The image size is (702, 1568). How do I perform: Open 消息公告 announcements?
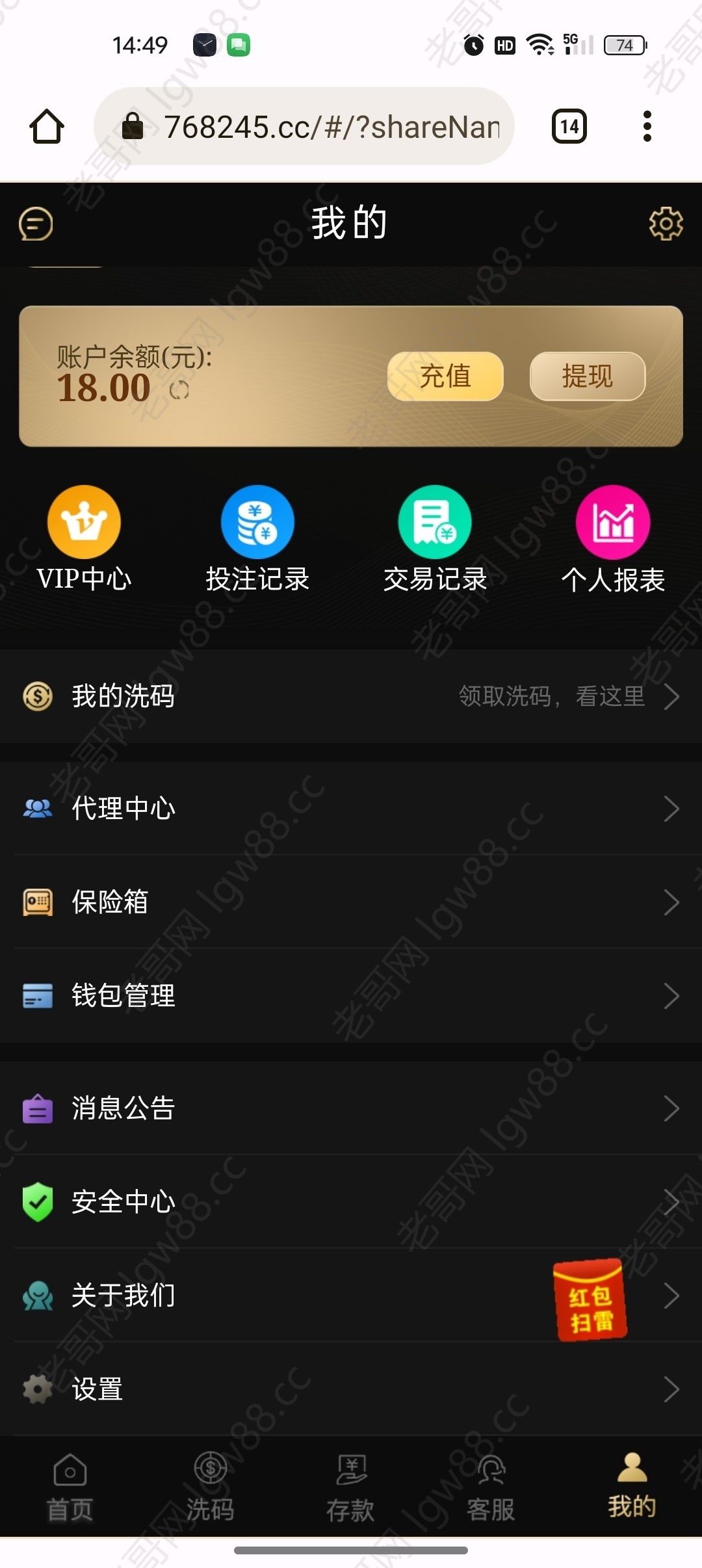pyautogui.click(x=351, y=1108)
